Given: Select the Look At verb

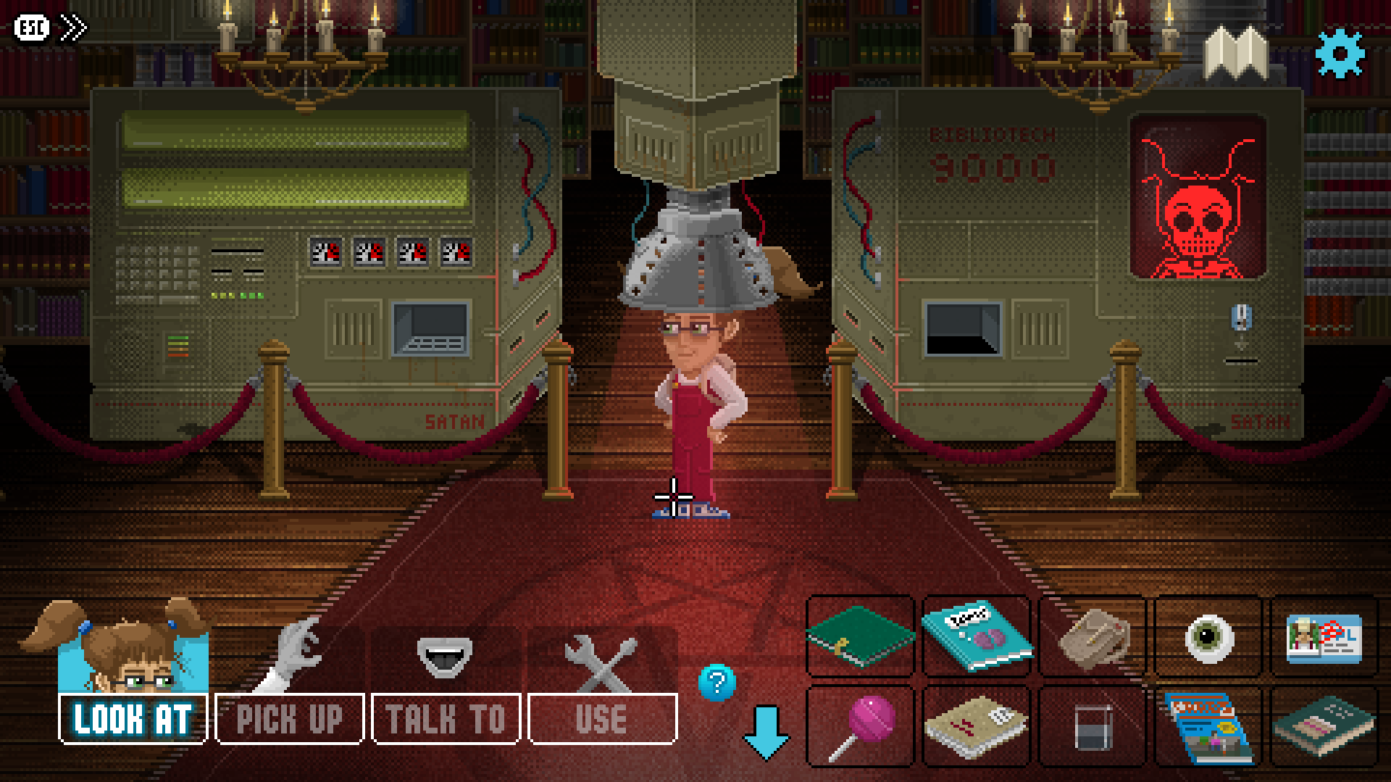Looking at the screenshot, I should pos(133,719).
